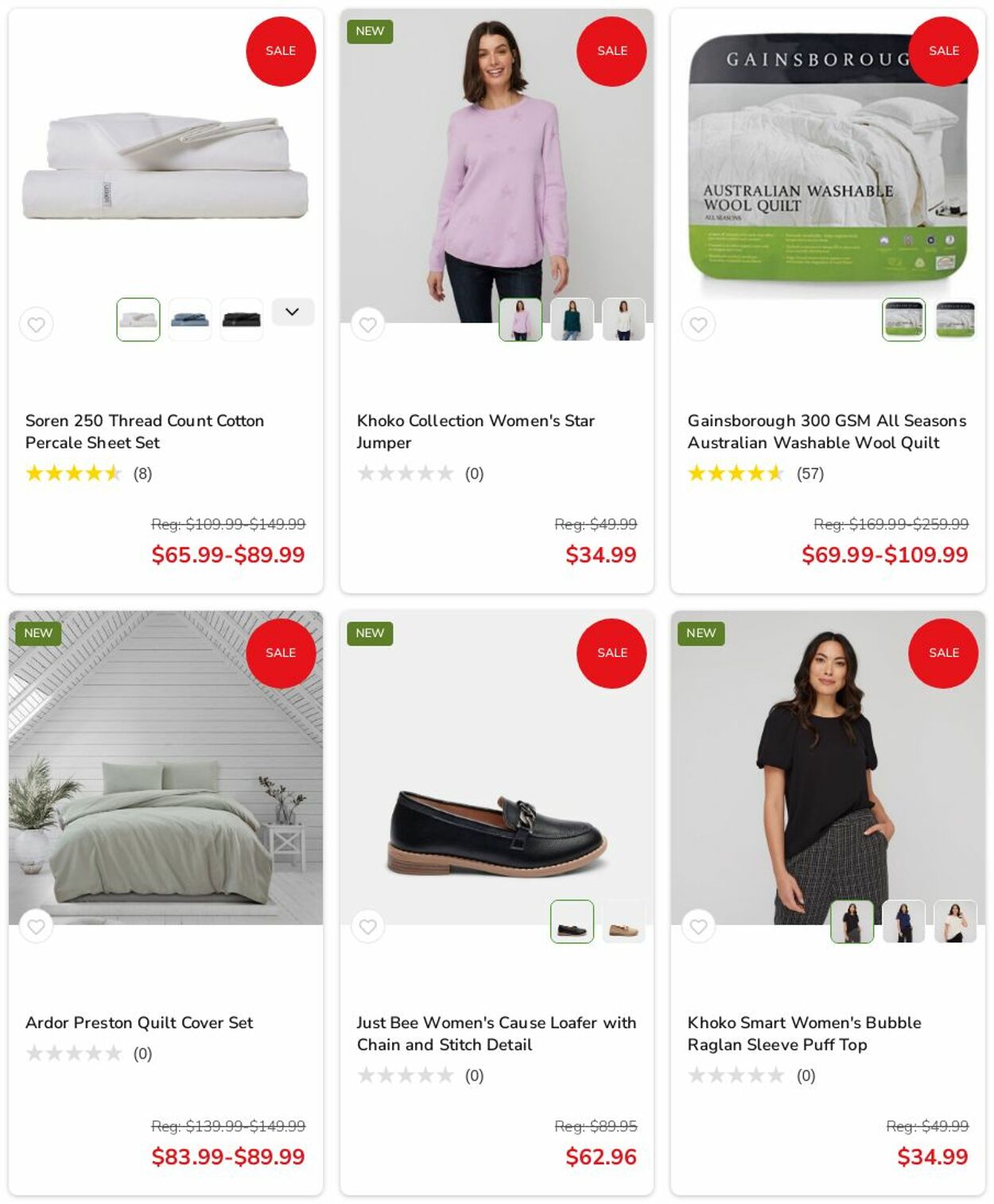Select the blue Soren sheet set swatch
The height and width of the screenshot is (1204, 994).
click(x=190, y=320)
